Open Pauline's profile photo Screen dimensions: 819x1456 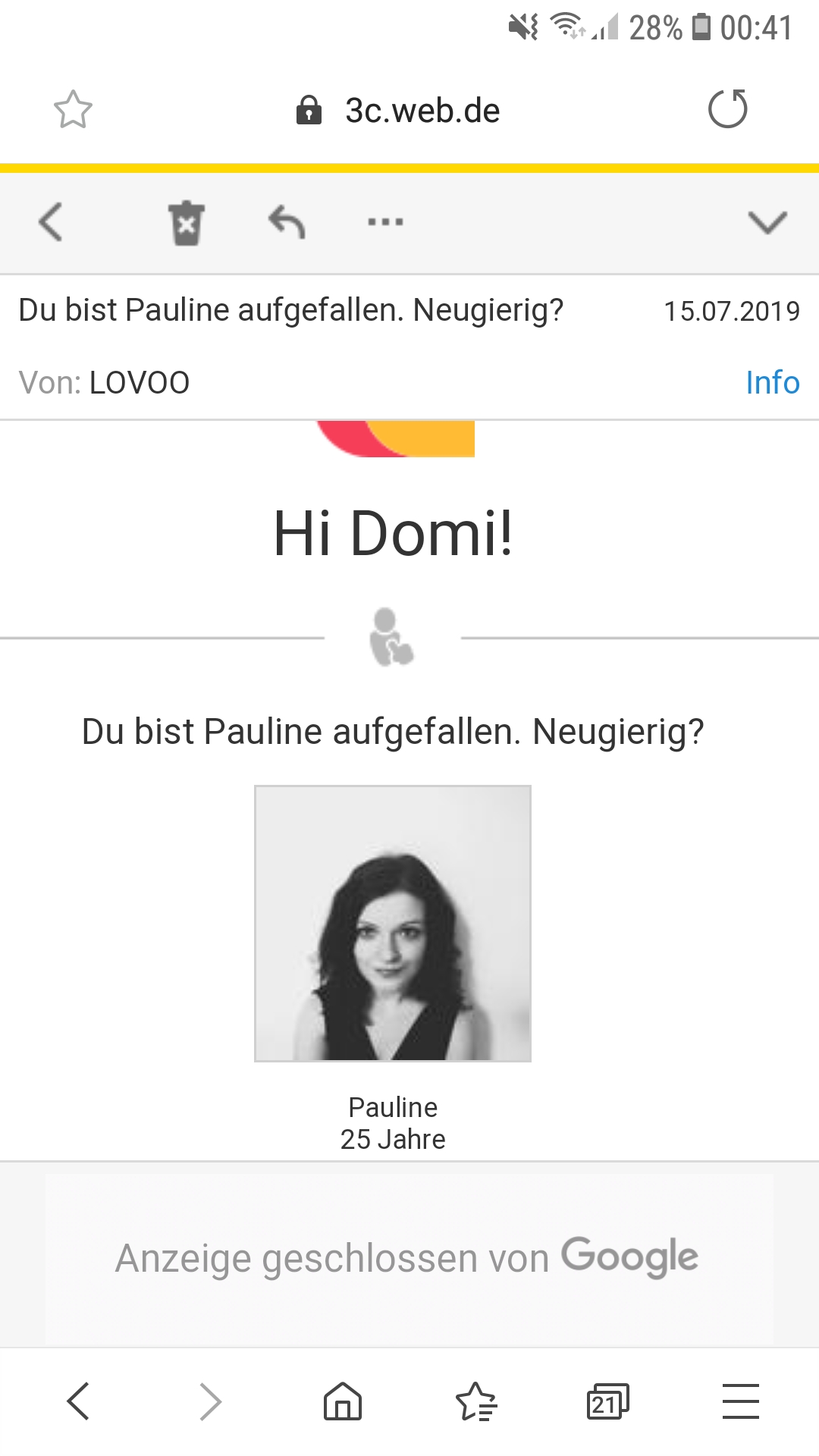(393, 924)
